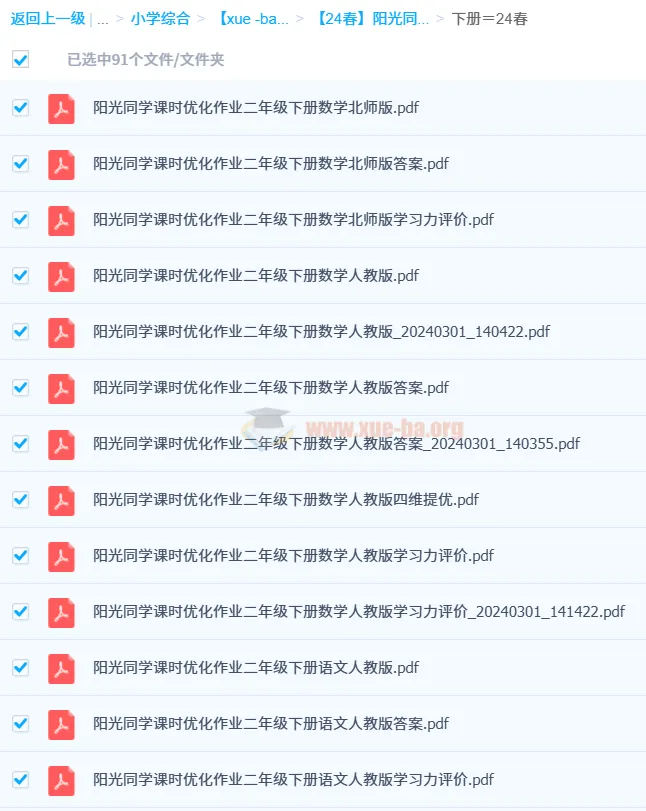Open 数学人教版_20240301_140422.pdf file
Image resolution: width=646 pixels, height=811 pixels.
(x=321, y=332)
